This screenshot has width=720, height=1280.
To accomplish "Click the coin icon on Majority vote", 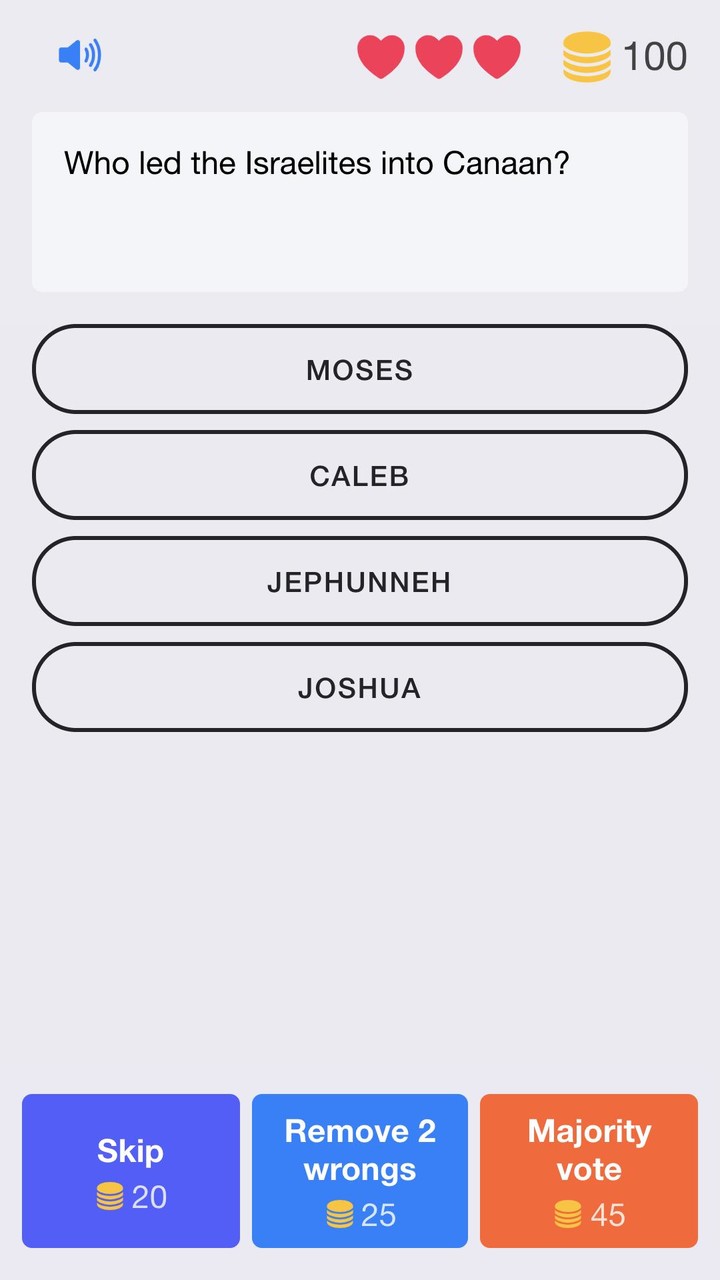I will click(x=567, y=1215).
